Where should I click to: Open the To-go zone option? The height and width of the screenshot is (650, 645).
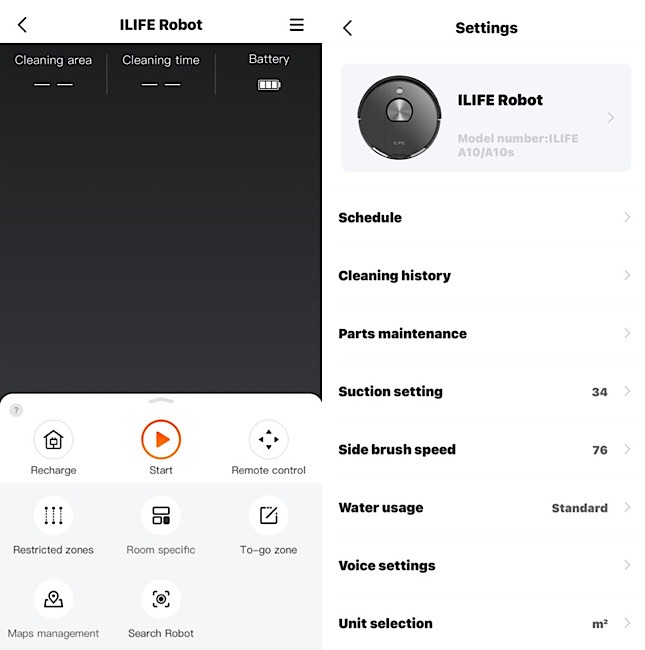tap(268, 516)
